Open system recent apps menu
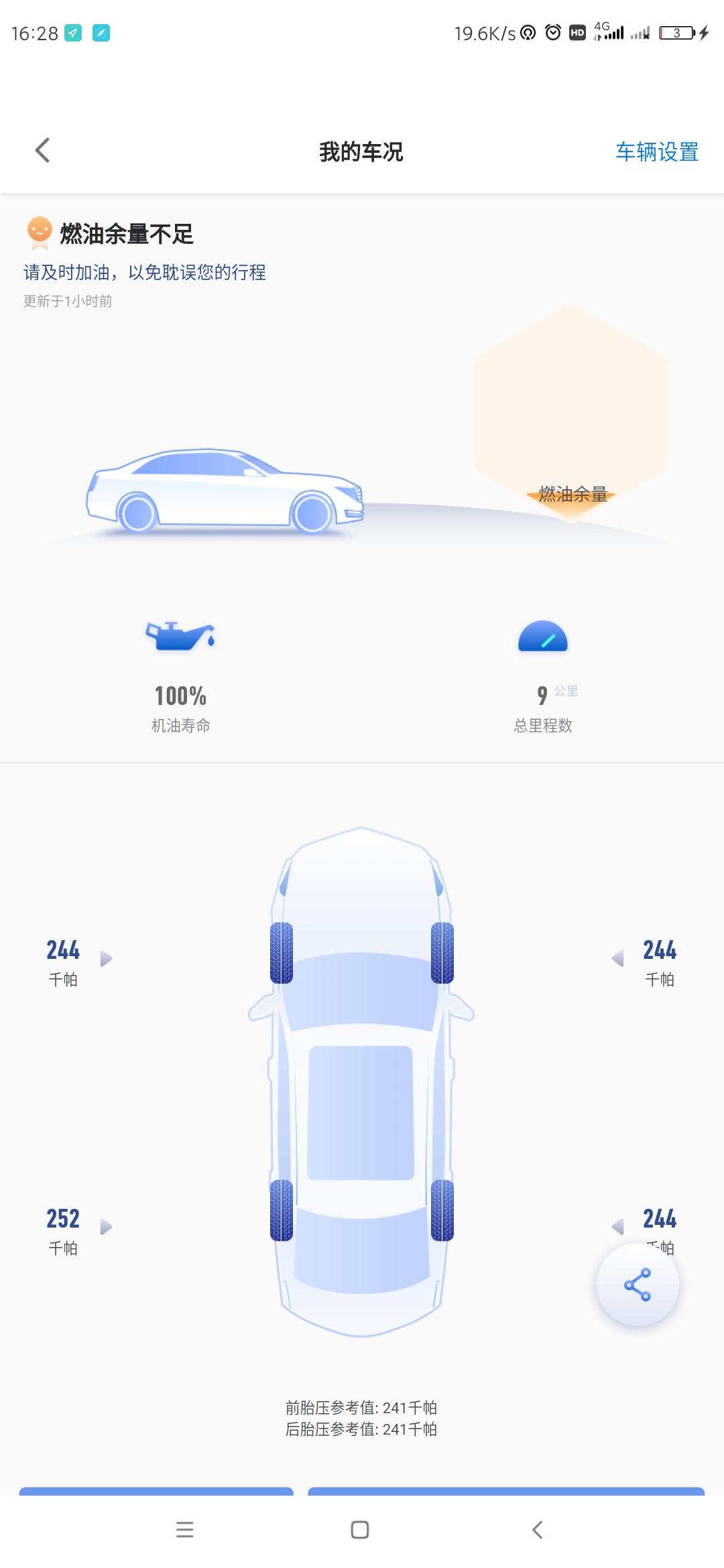The width and height of the screenshot is (724, 1568). click(x=184, y=1530)
